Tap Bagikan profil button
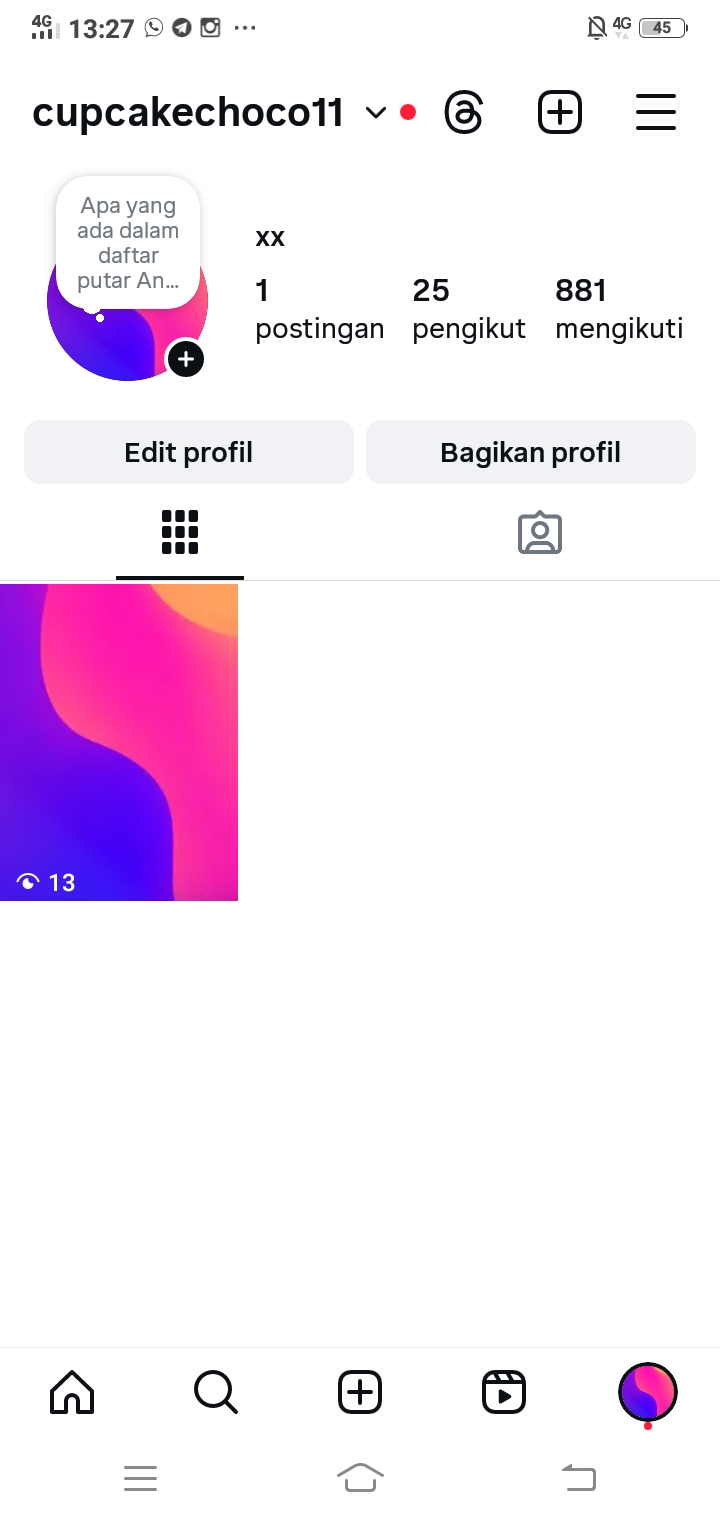 point(531,453)
